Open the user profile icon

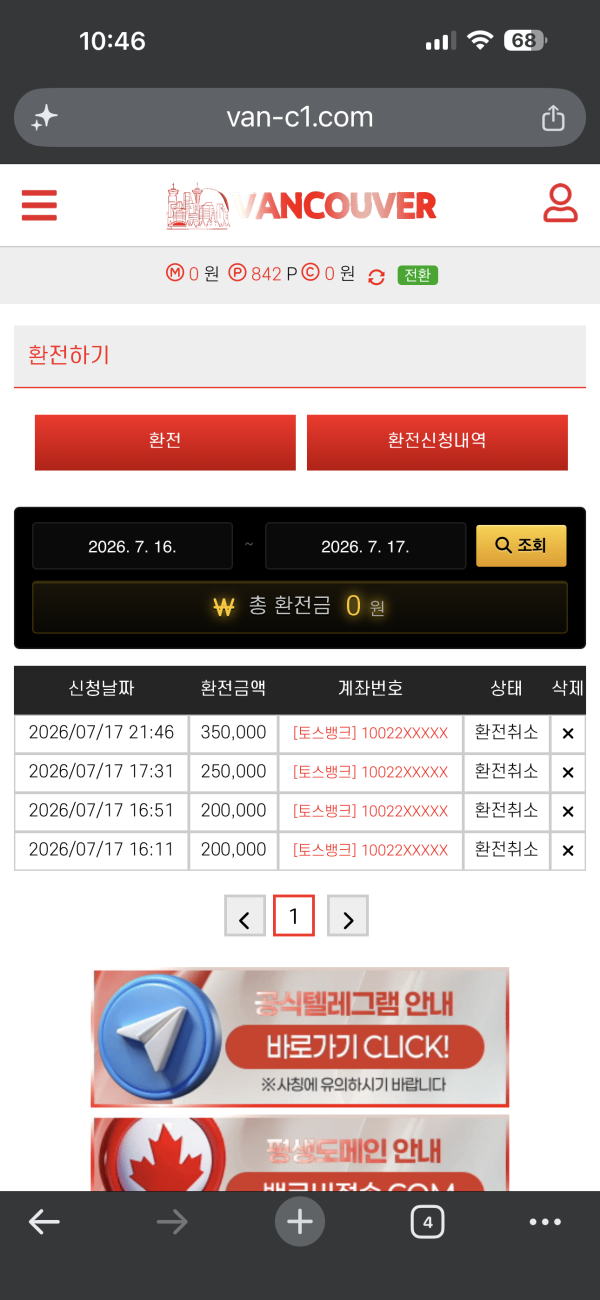pos(560,203)
